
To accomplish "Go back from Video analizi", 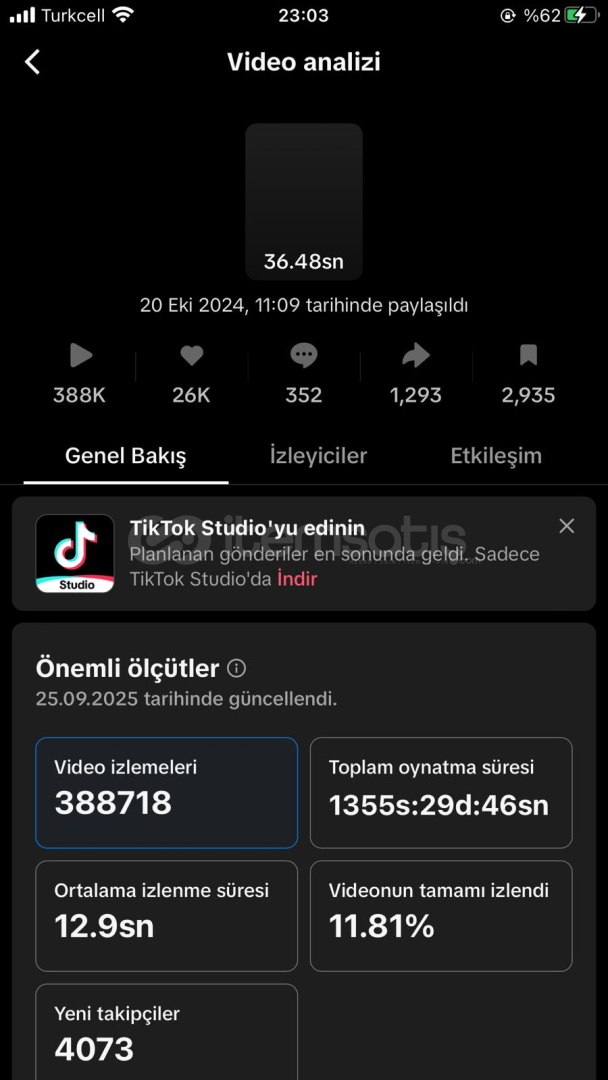I will (32, 62).
